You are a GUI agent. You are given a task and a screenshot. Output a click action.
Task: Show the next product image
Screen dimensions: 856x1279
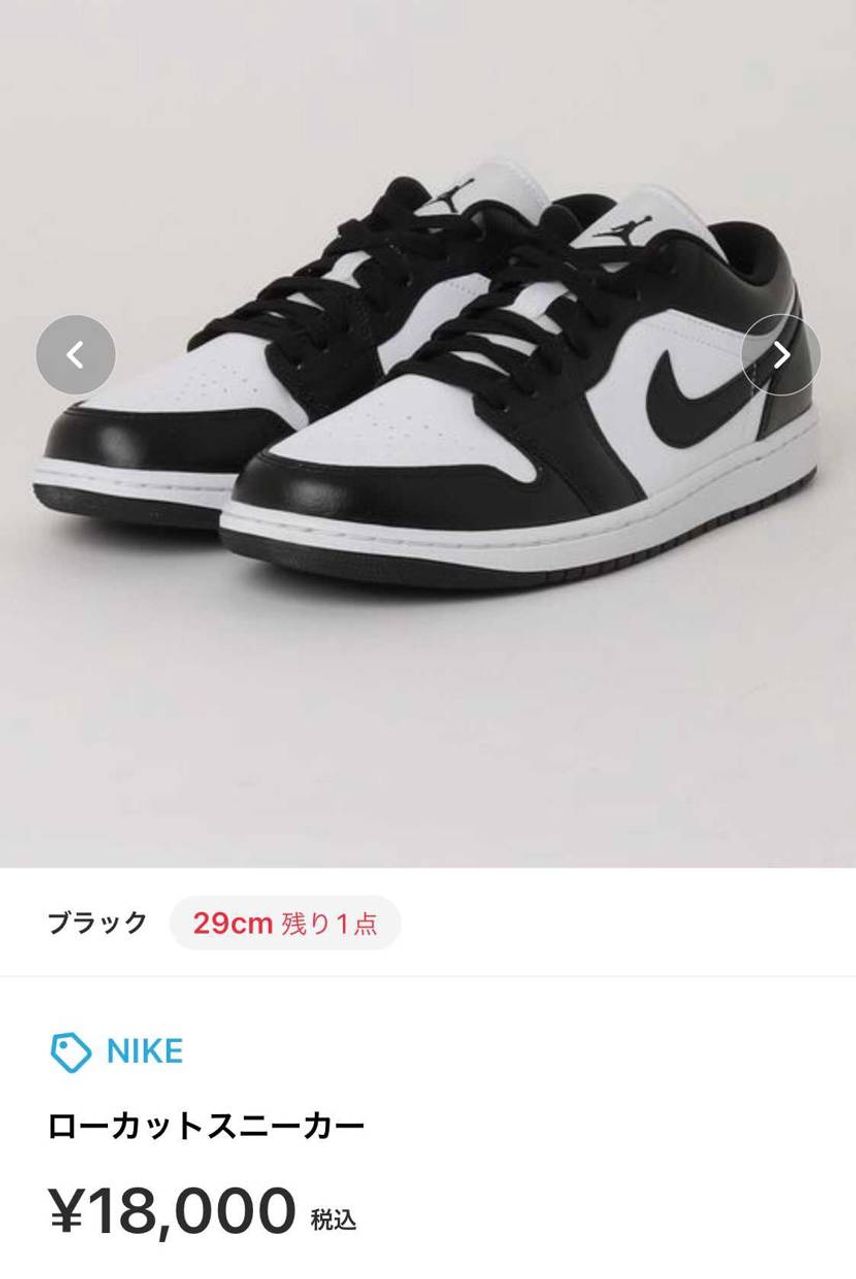pyautogui.click(x=781, y=355)
